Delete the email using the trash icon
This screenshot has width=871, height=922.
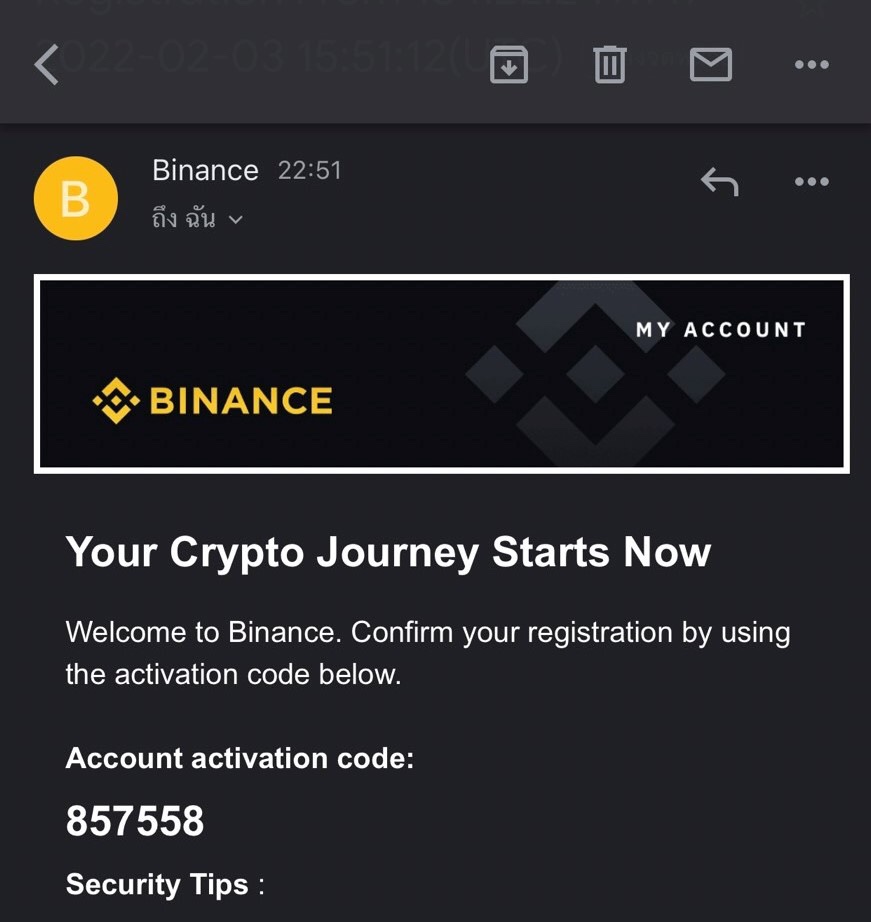[609, 65]
